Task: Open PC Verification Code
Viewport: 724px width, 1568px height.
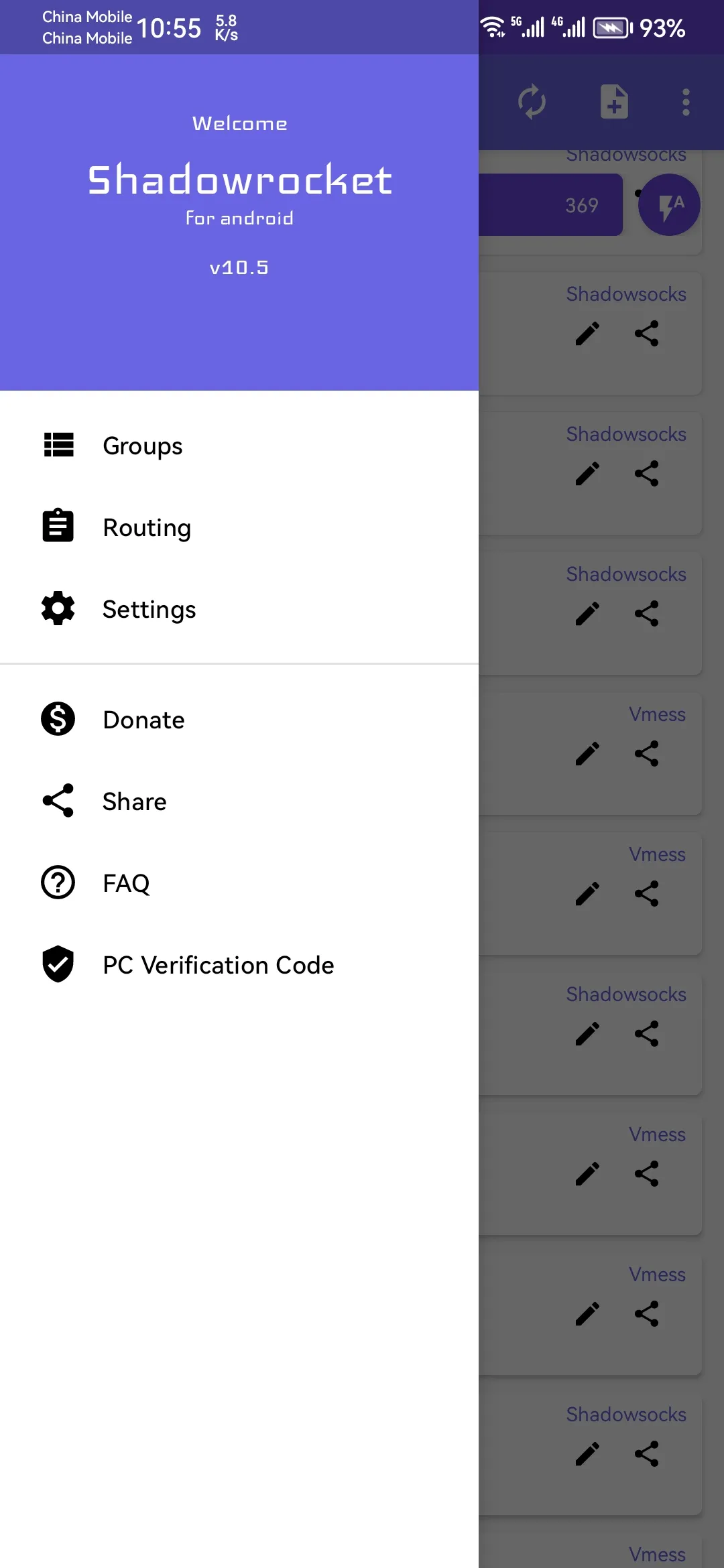Action: point(218,965)
